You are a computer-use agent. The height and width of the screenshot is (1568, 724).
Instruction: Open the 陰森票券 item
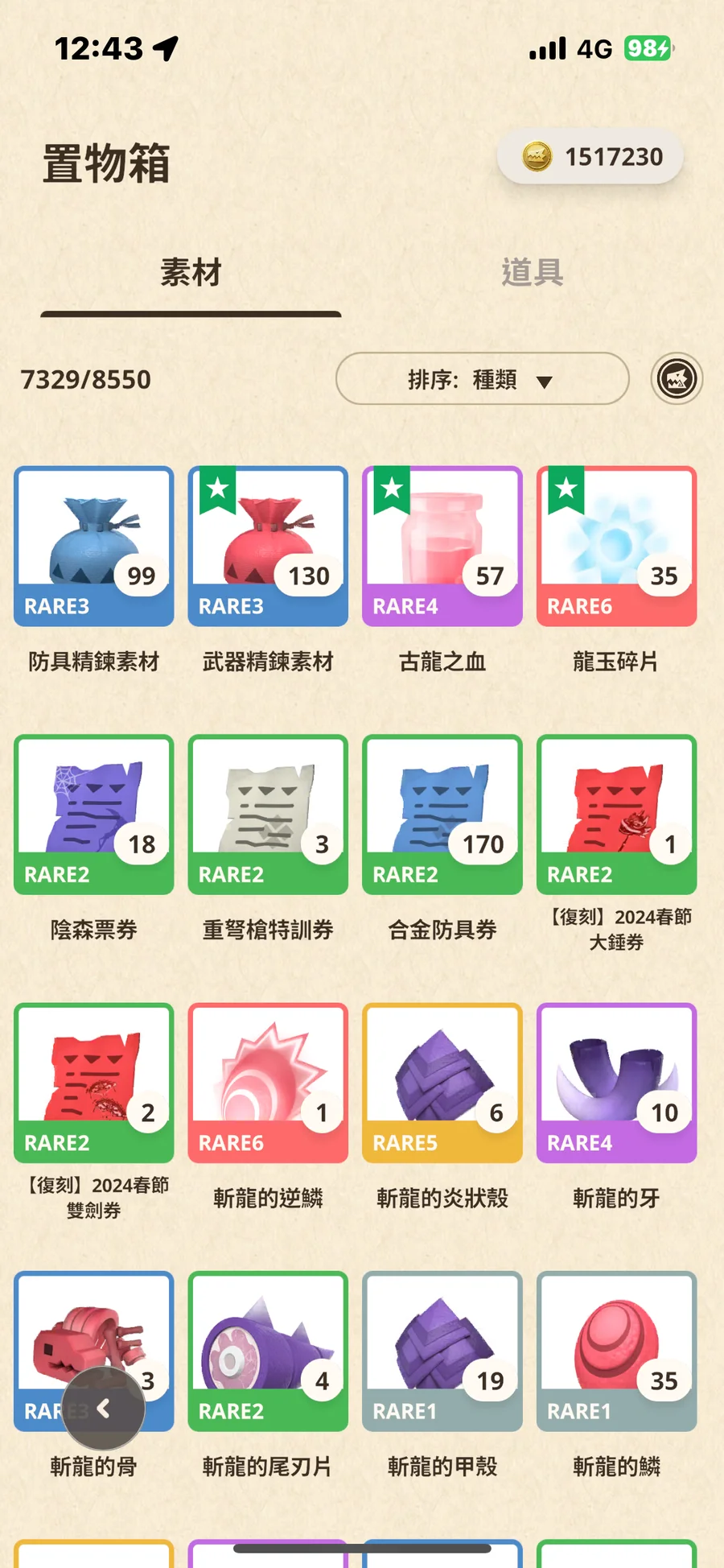[94, 815]
